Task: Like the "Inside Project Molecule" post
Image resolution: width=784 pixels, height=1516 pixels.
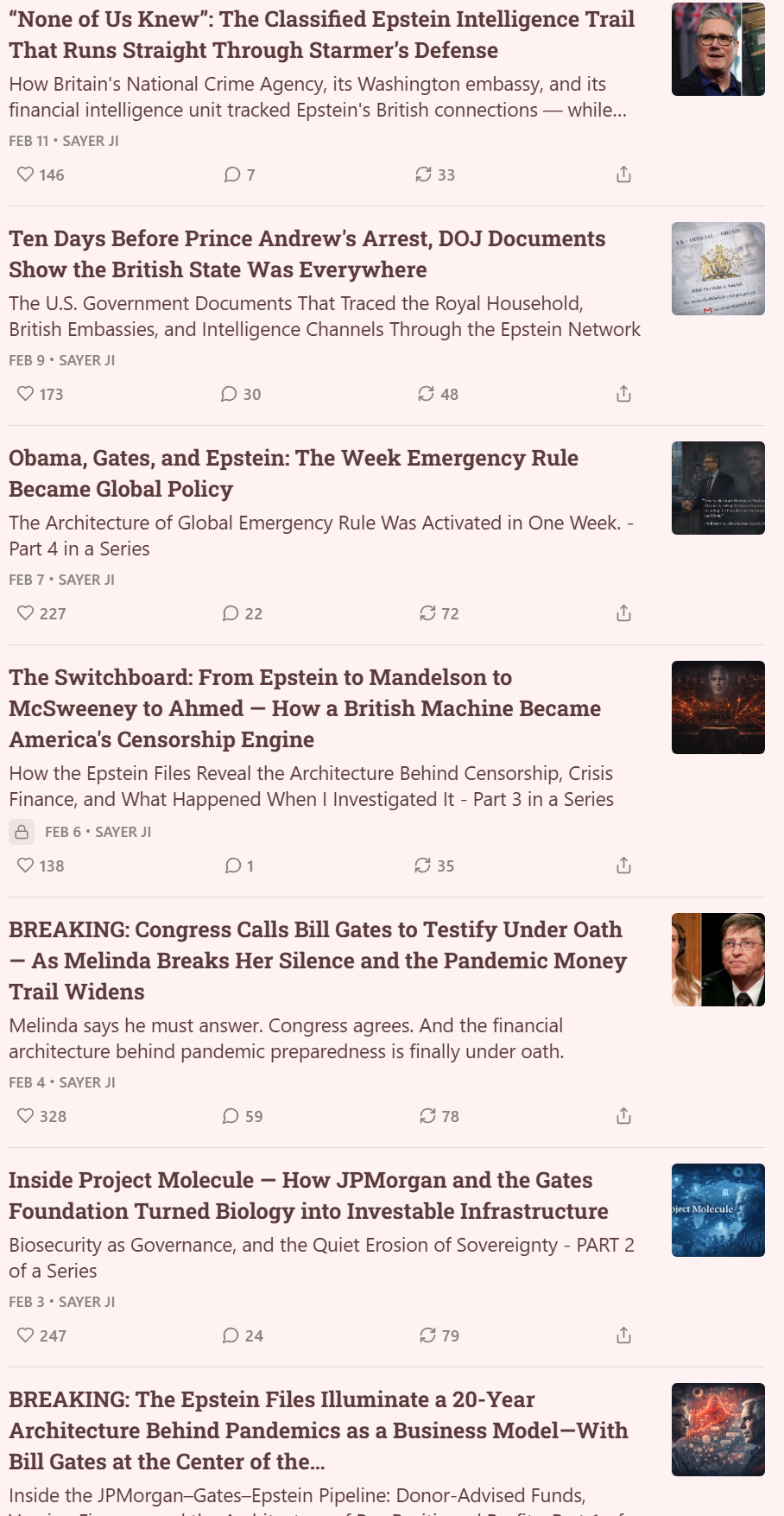Action: (x=26, y=1335)
